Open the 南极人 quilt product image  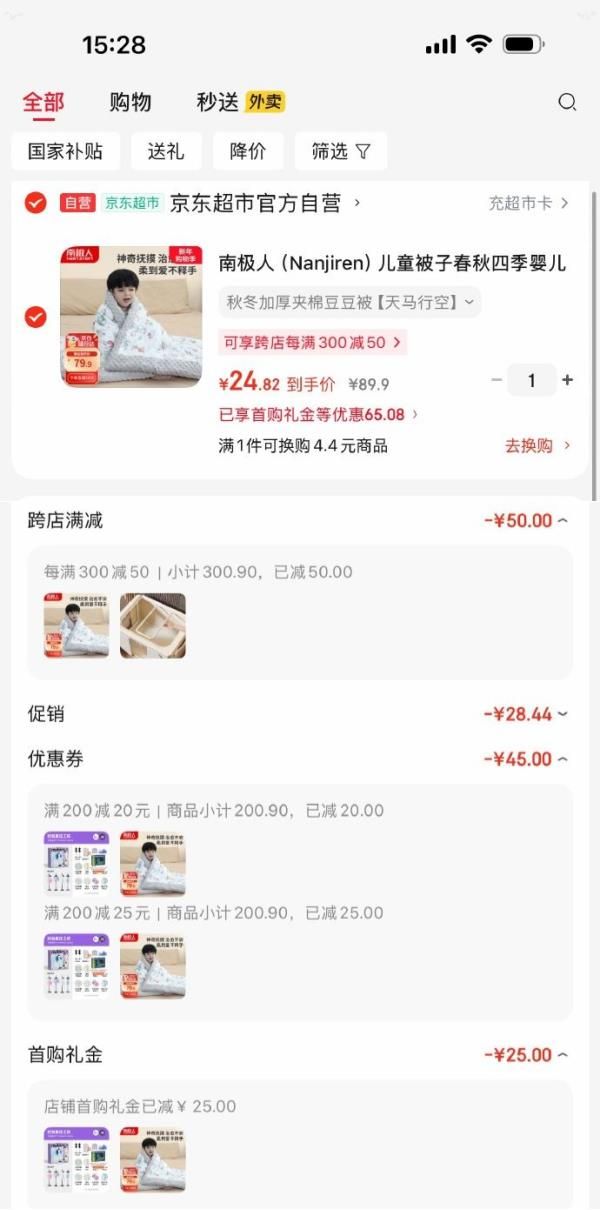[x=131, y=317]
